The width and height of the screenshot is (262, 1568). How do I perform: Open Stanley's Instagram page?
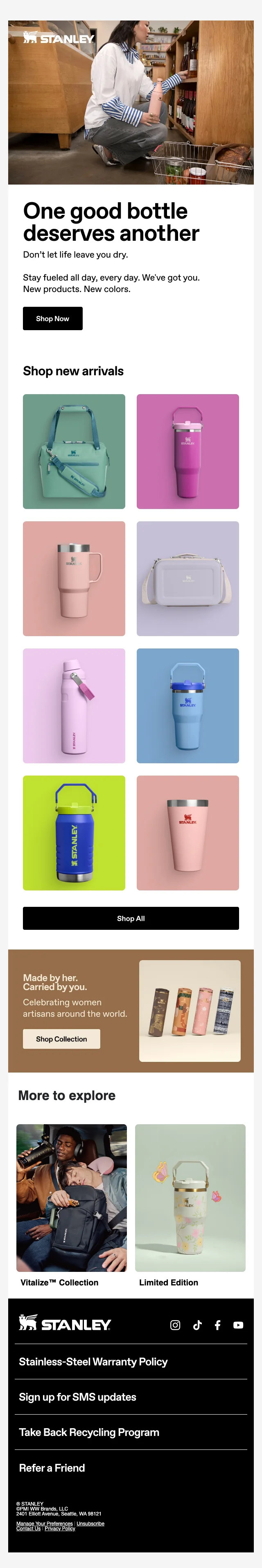pos(175,1325)
